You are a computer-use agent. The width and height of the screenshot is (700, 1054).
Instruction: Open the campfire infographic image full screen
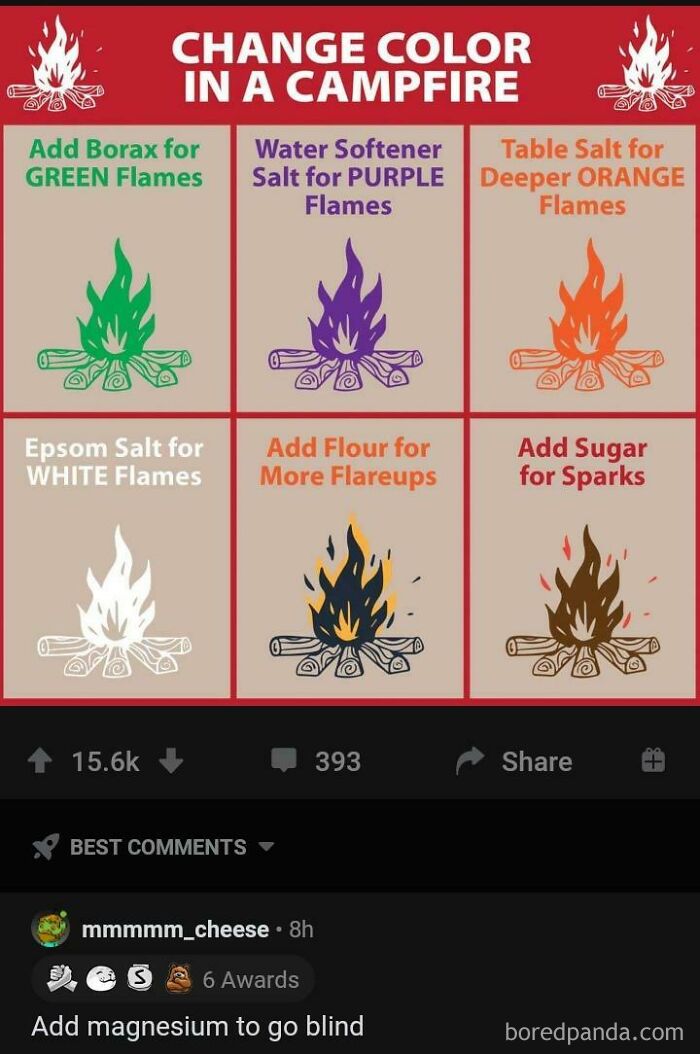coord(350,400)
